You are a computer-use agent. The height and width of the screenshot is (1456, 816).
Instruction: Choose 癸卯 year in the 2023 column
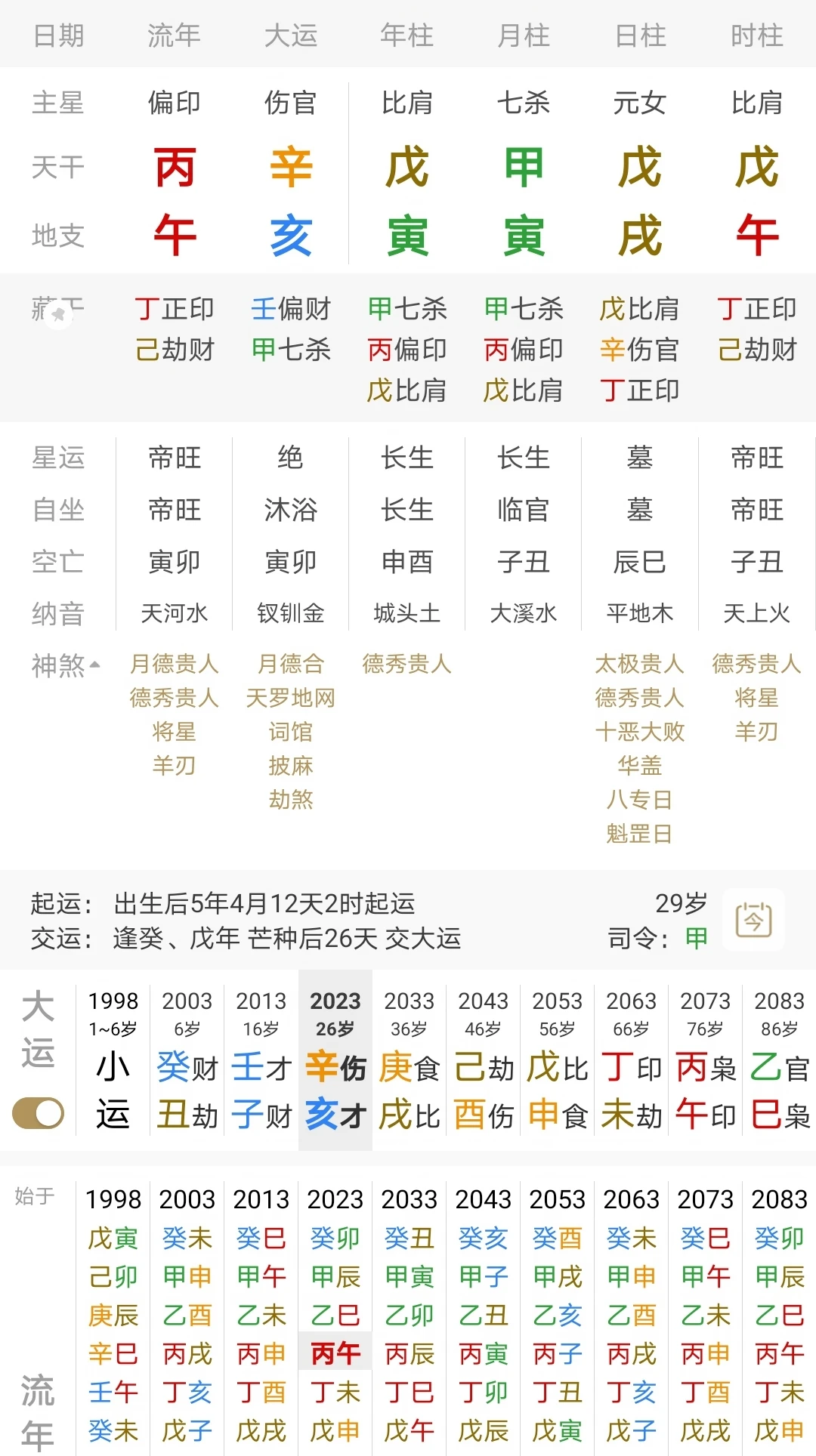click(335, 1238)
